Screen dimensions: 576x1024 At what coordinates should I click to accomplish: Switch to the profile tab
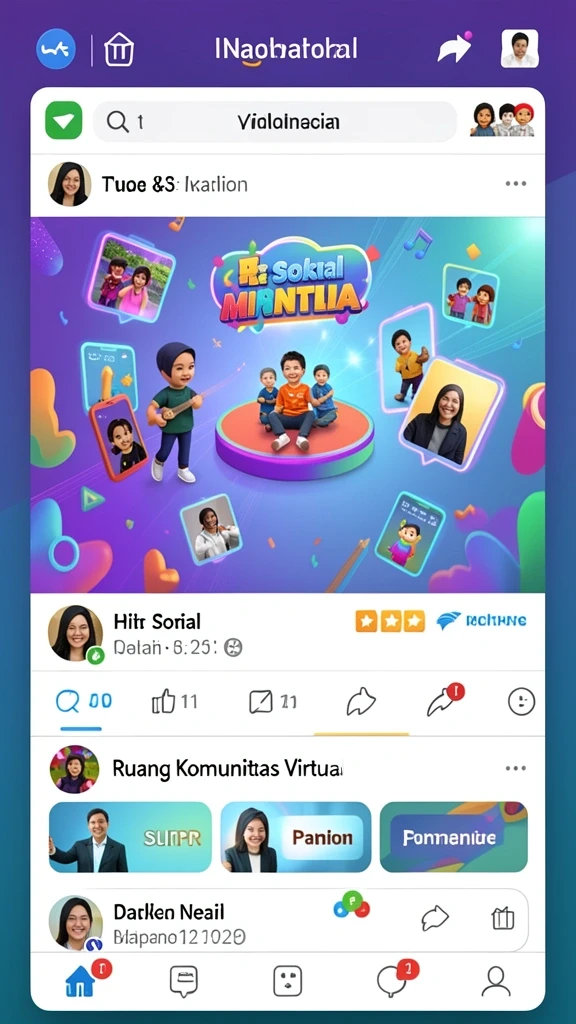click(x=496, y=981)
